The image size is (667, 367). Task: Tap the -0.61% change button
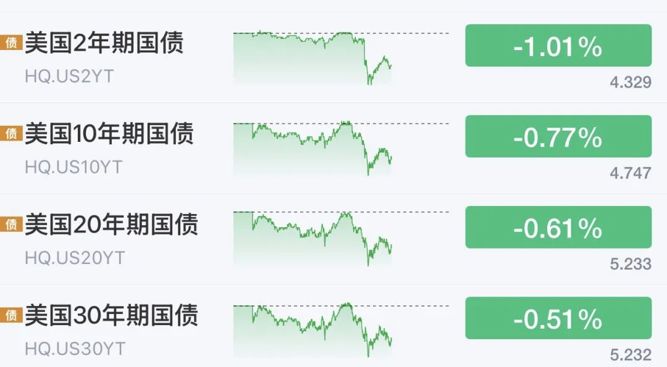[x=558, y=227]
